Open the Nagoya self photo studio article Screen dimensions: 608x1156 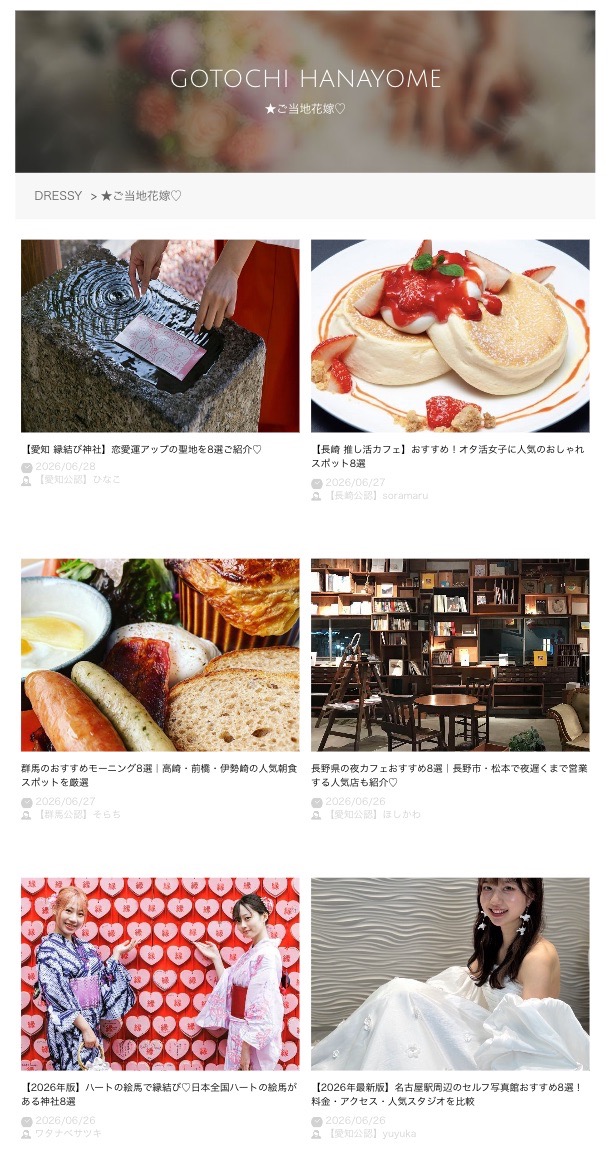(x=450, y=974)
